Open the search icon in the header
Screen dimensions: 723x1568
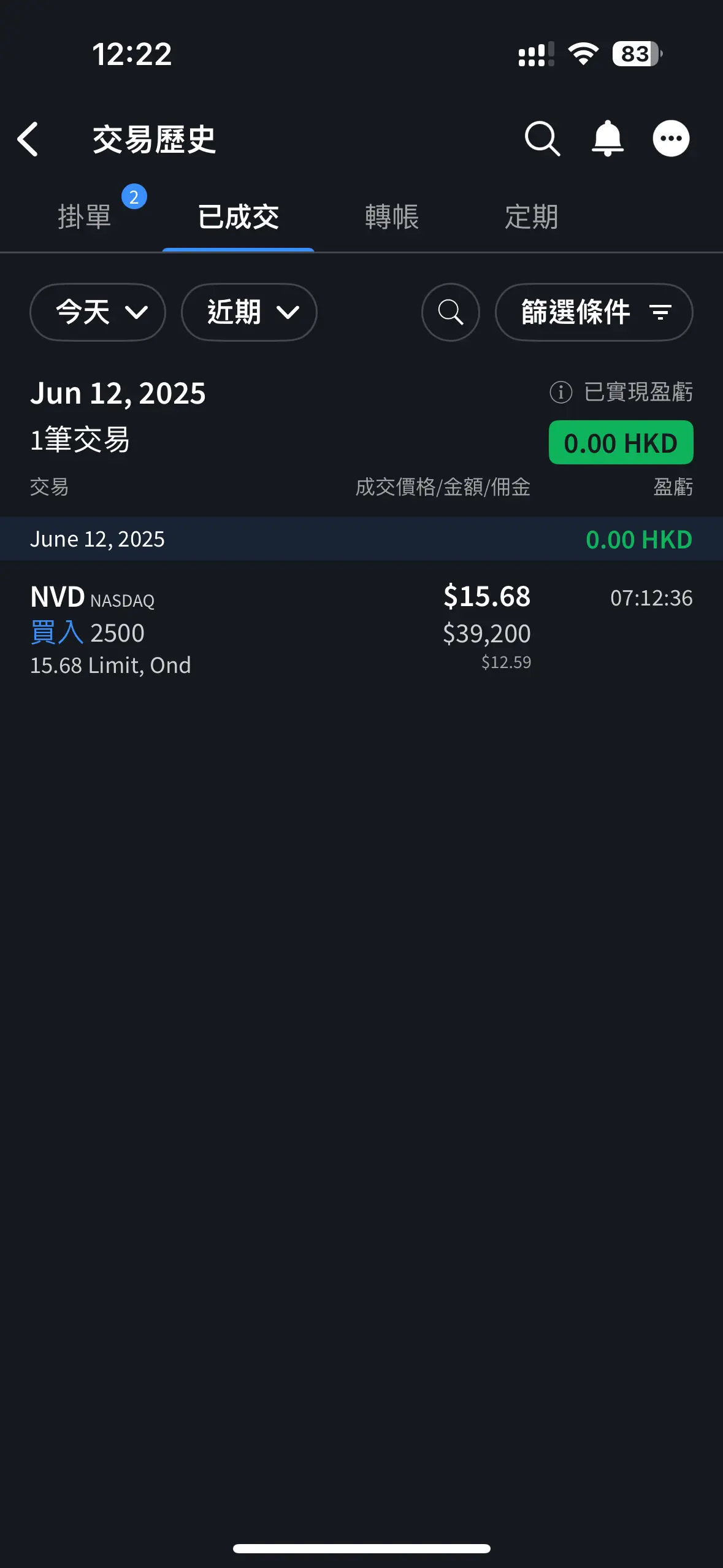click(542, 139)
